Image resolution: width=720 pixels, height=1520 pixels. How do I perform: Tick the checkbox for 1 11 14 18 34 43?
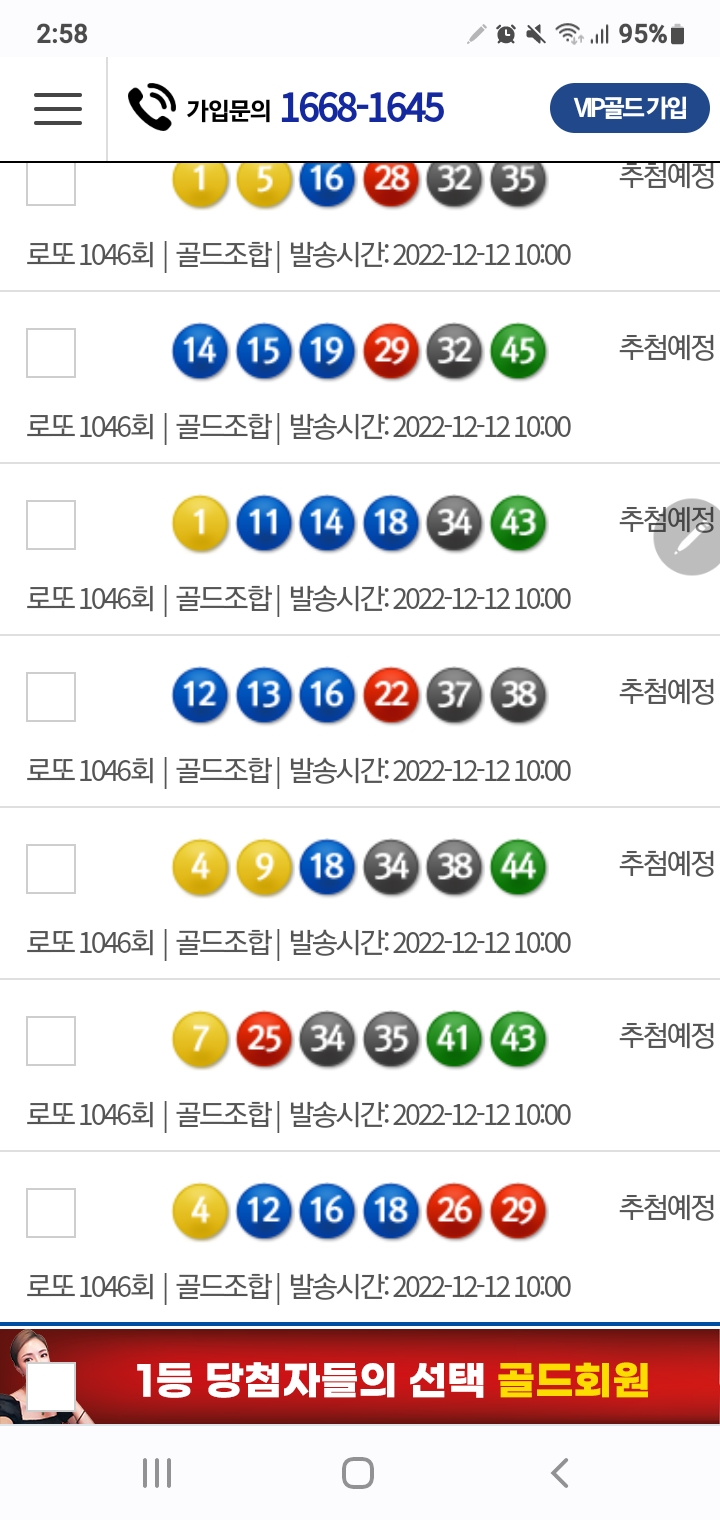click(x=51, y=525)
